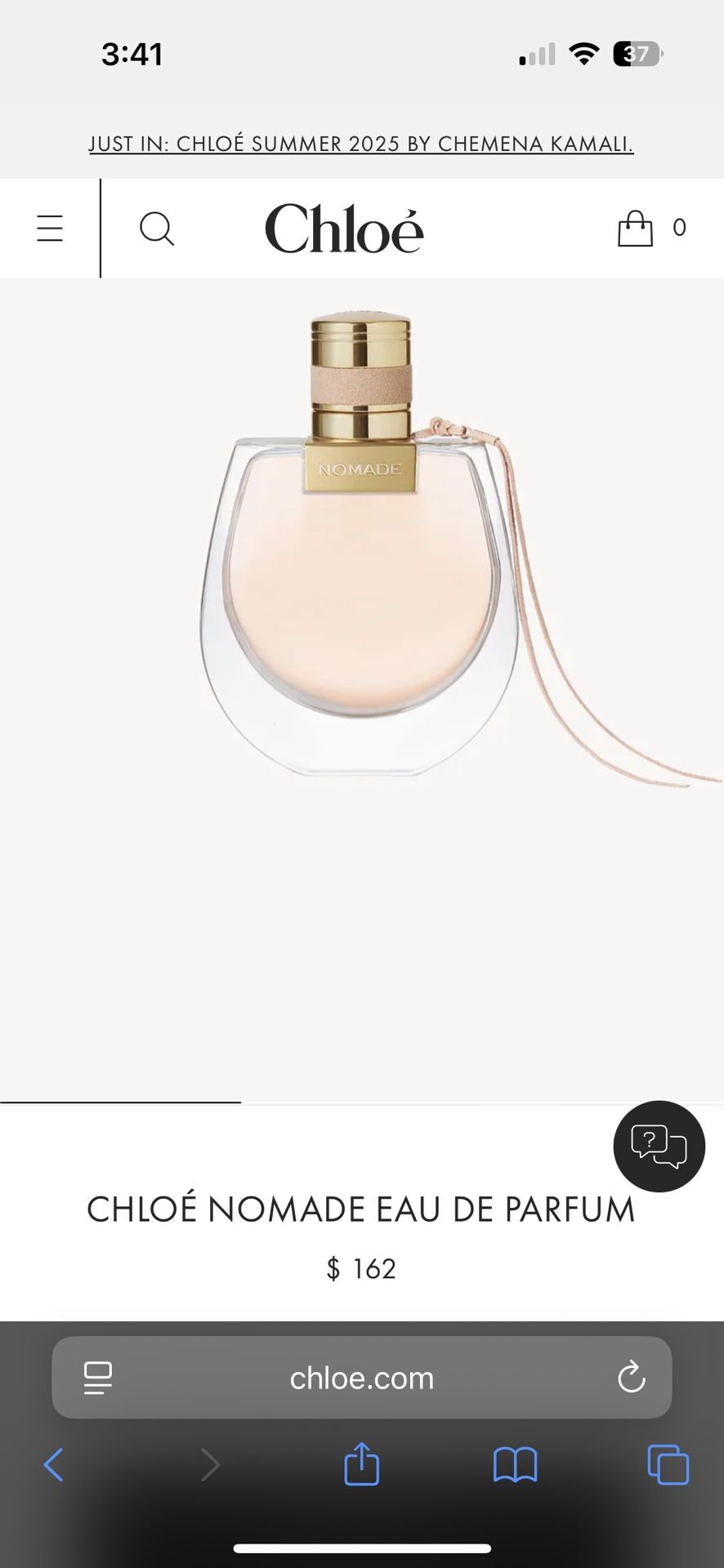724x1568 pixels.
Task: Show all open Safari tabs
Action: (668, 1465)
